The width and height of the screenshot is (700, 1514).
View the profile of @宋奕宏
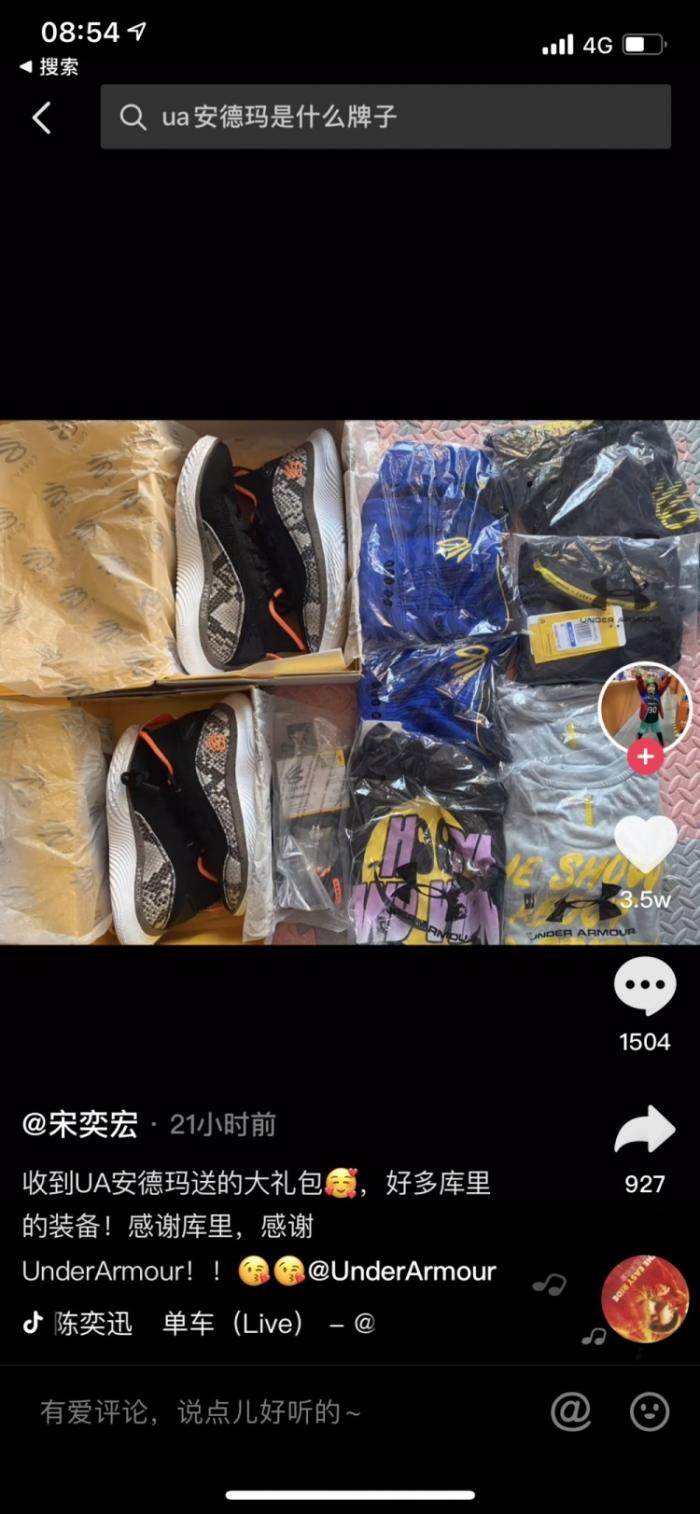point(80,1124)
